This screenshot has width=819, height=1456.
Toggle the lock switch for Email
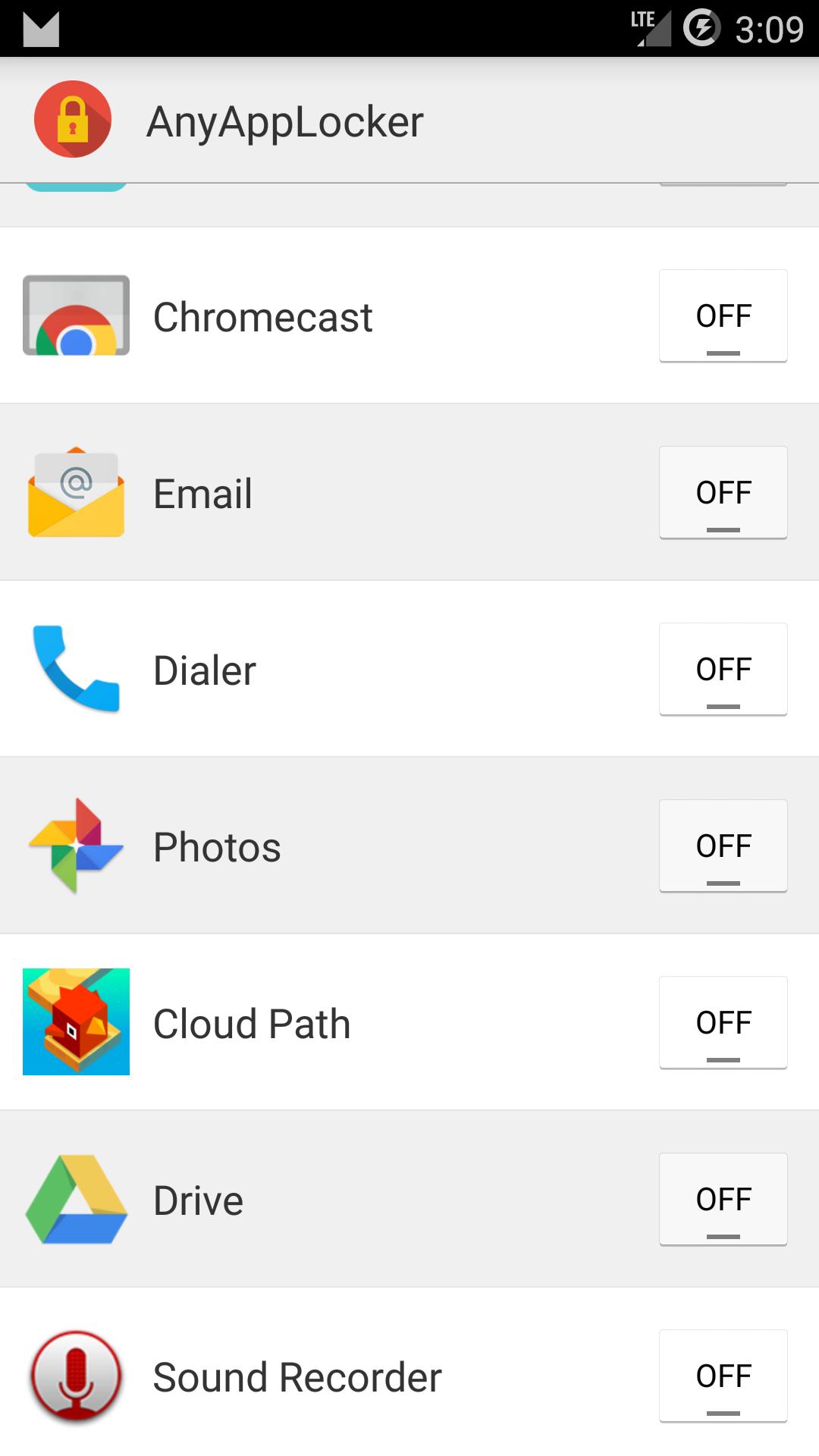723,492
